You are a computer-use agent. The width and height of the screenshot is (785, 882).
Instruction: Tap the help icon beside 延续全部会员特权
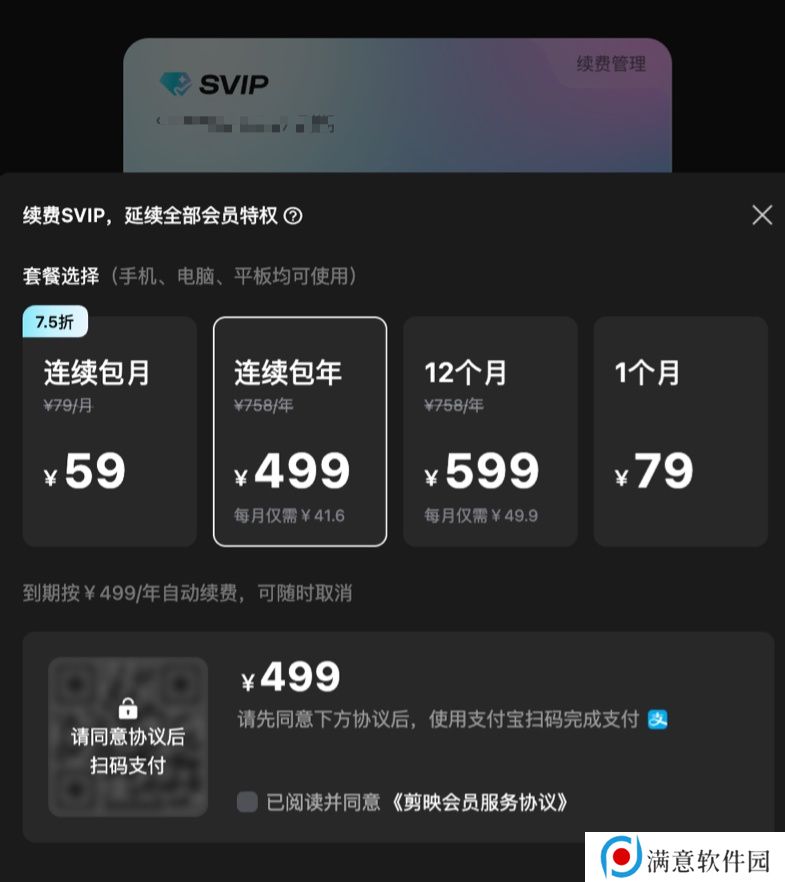[293, 216]
